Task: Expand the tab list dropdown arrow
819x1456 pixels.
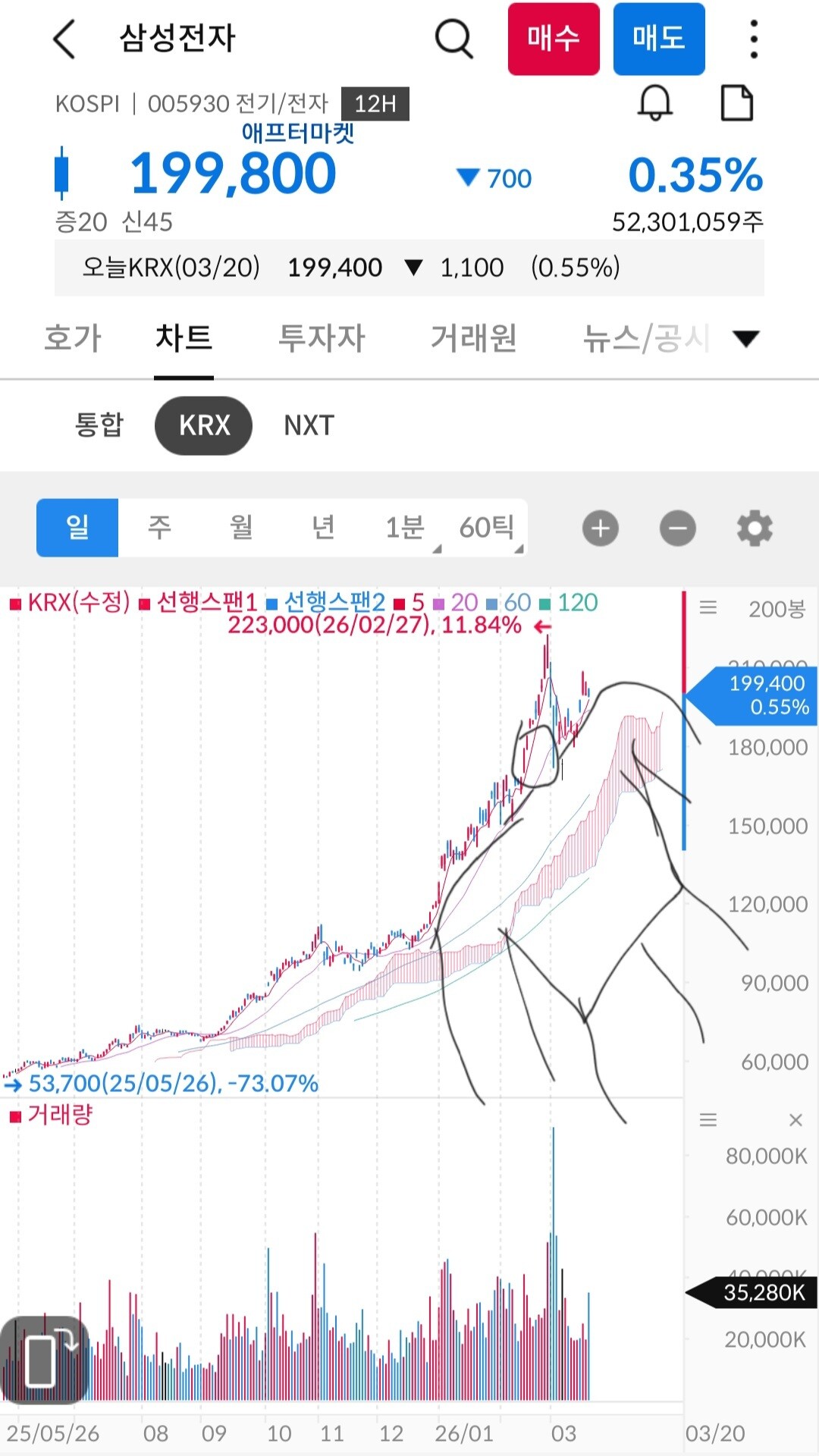Action: tap(746, 338)
